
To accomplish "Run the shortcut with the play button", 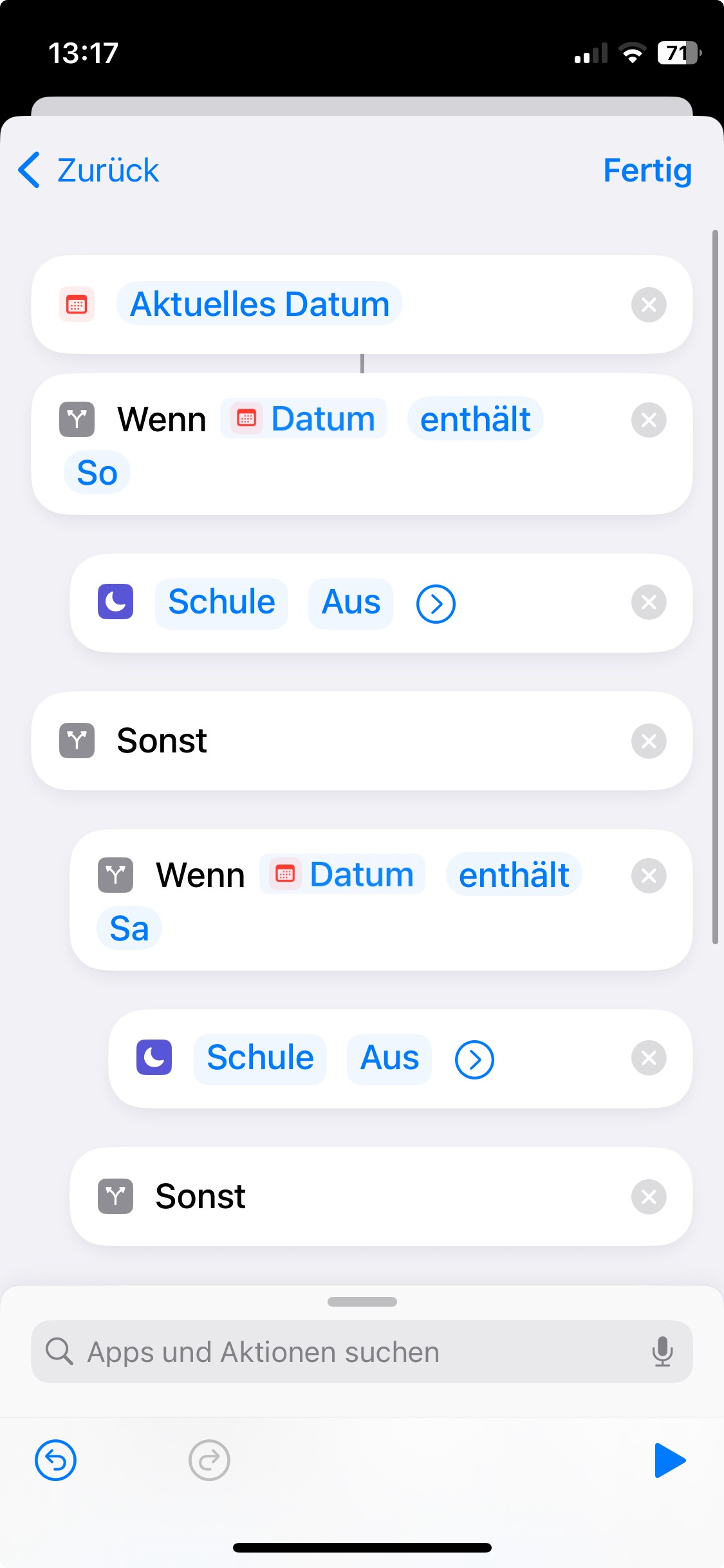I will coord(670,1460).
